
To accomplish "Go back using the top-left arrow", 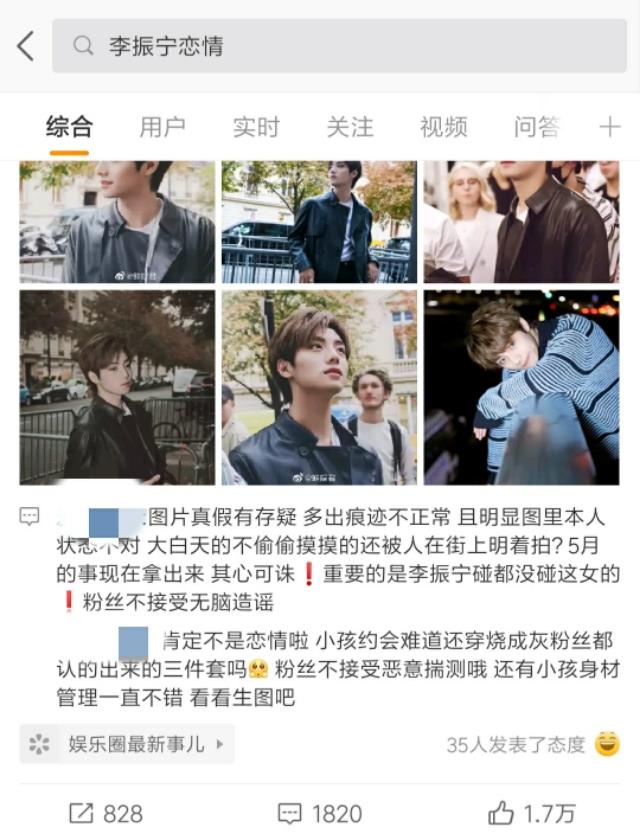I will click(x=26, y=46).
